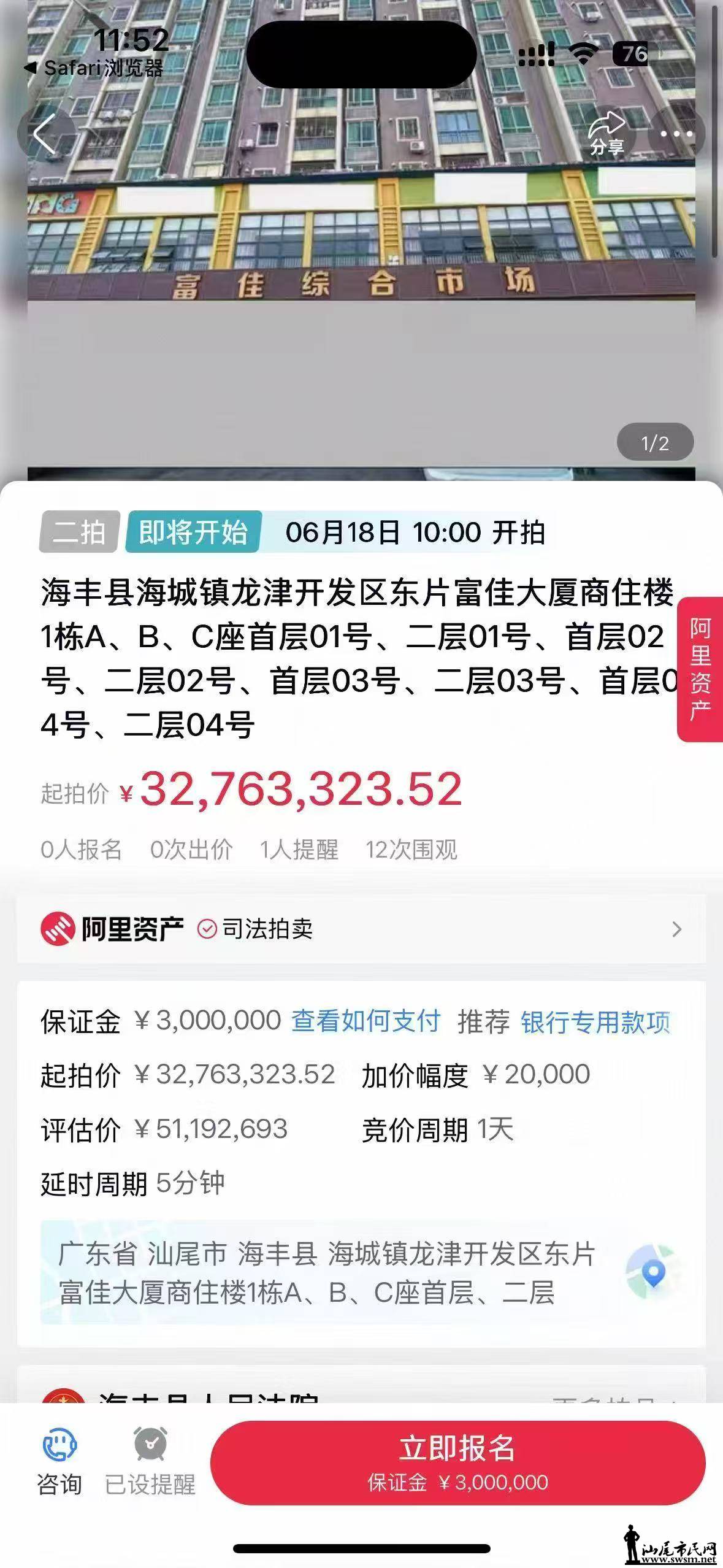Open the three-dot overflow menu
This screenshot has width=723, height=1568.
pos(676,134)
